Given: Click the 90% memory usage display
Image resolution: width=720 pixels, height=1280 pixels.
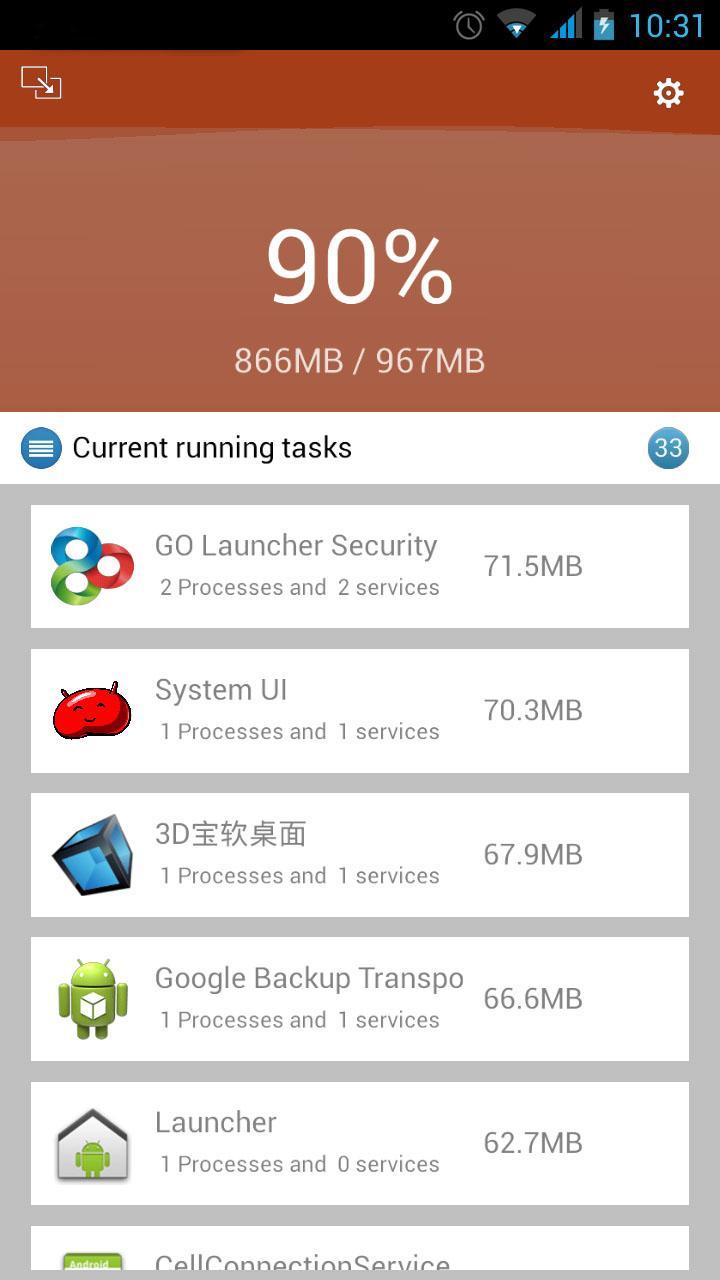Looking at the screenshot, I should point(360,266).
